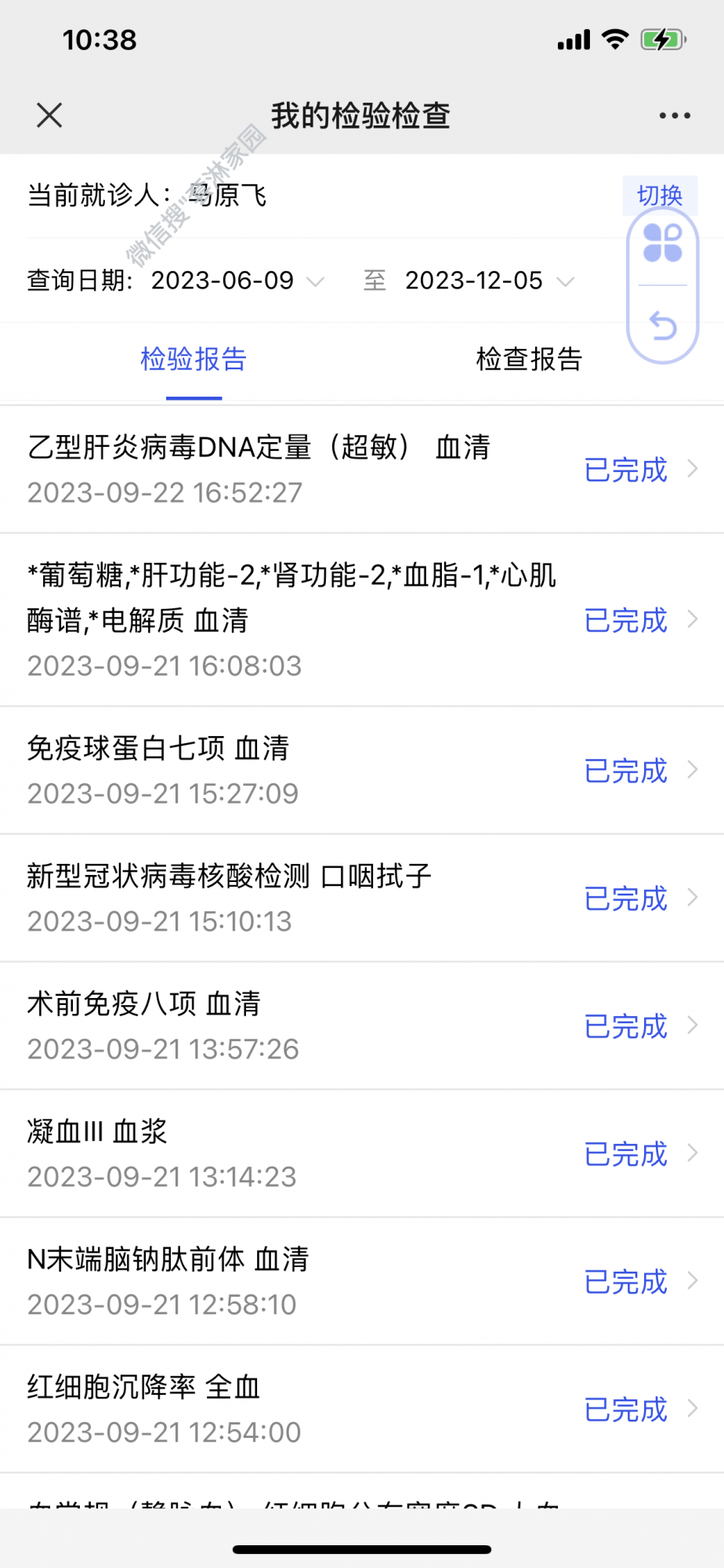Viewport: 724px width, 1568px height.
Task: Switch to the 检查报告 tab
Action: (x=530, y=359)
